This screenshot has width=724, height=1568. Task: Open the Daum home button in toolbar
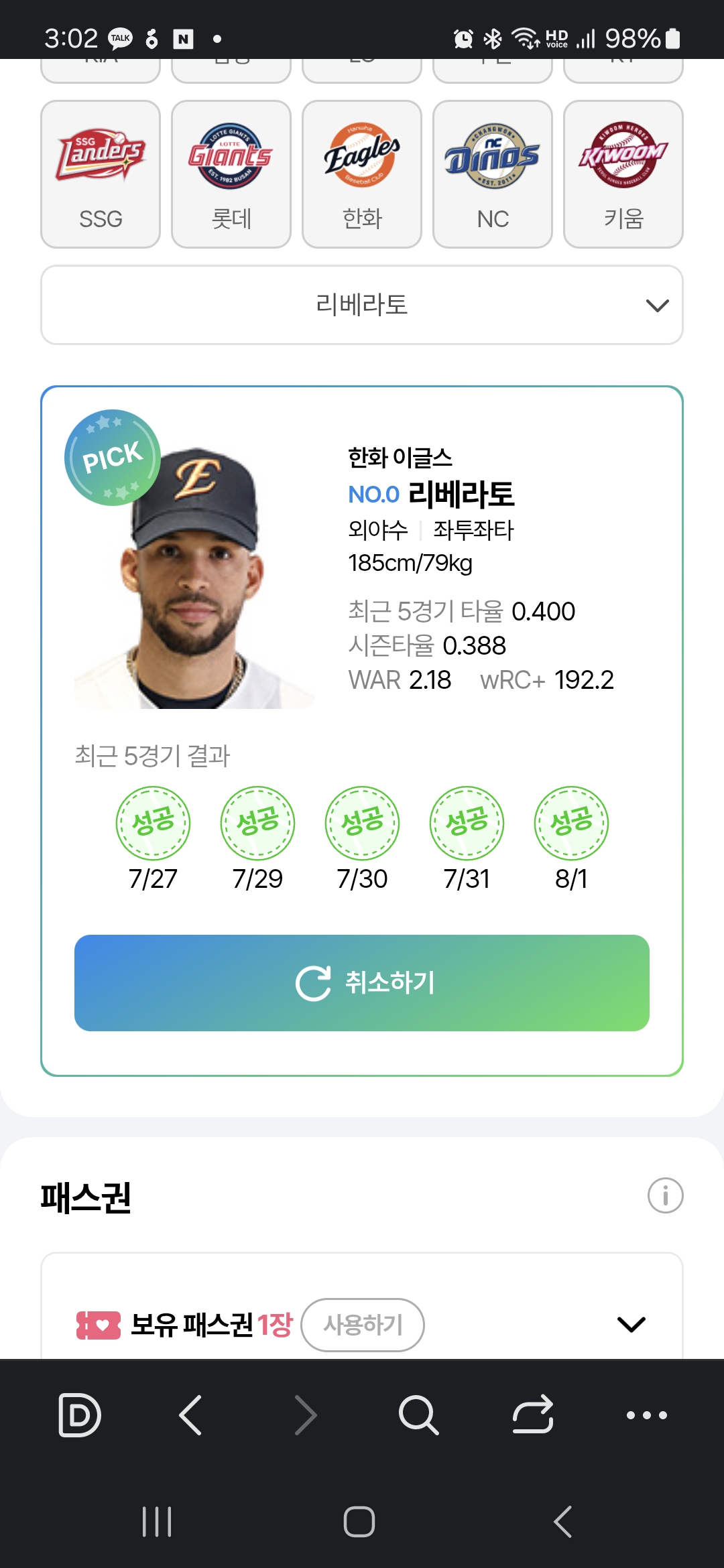coord(80,1415)
